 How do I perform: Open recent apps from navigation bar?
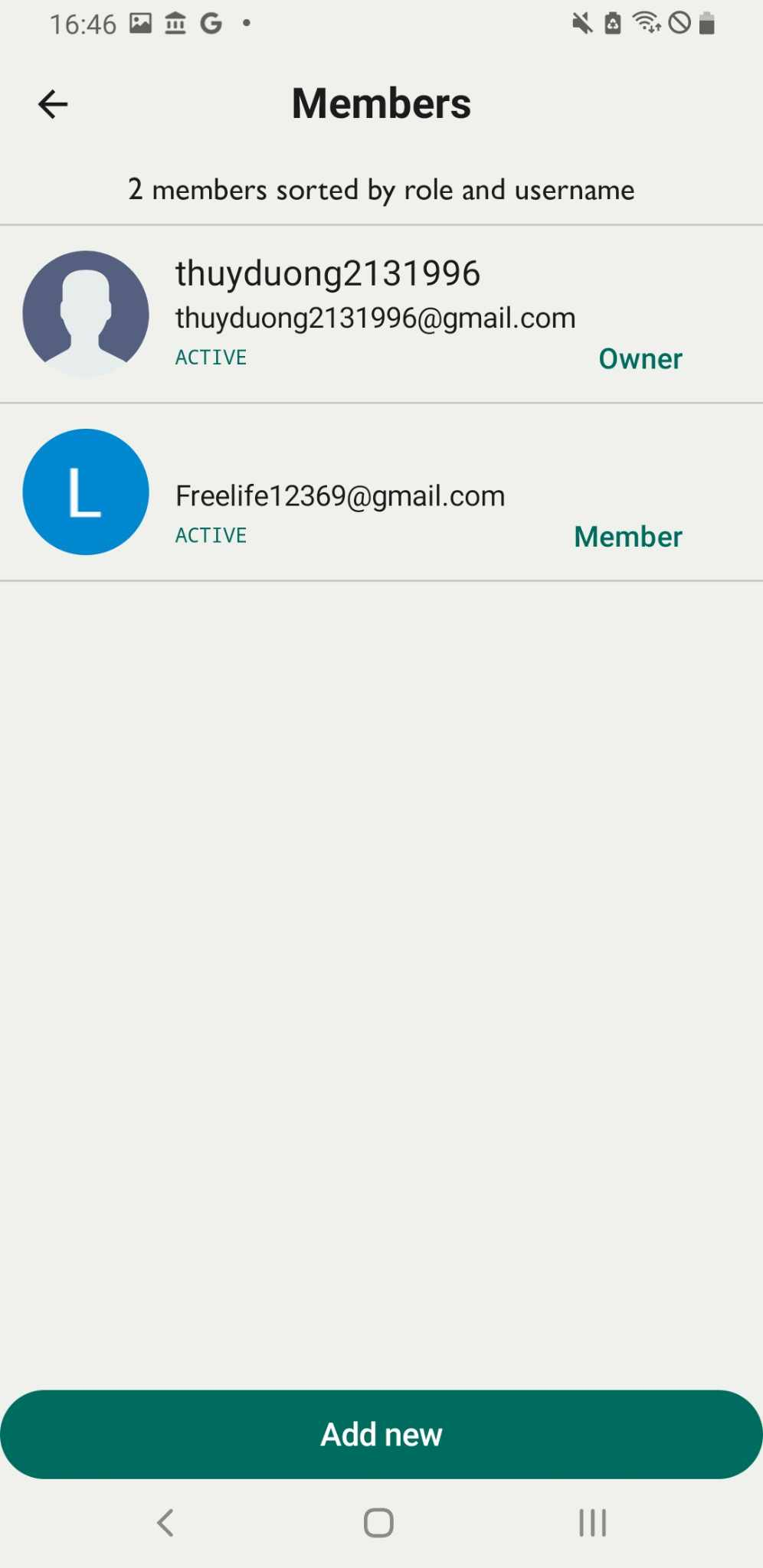[593, 1522]
